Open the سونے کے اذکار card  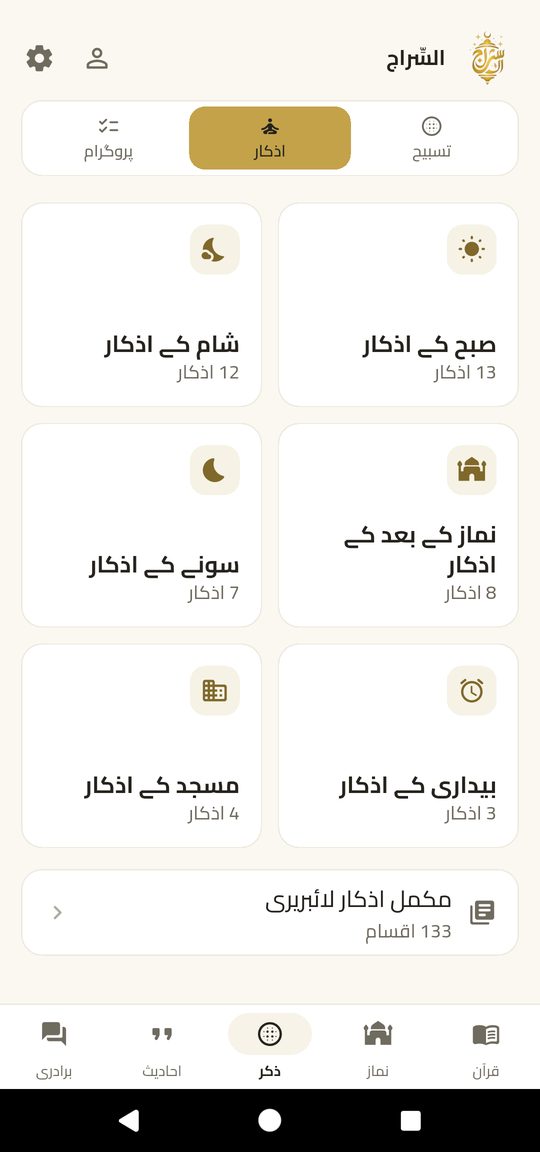click(x=142, y=525)
